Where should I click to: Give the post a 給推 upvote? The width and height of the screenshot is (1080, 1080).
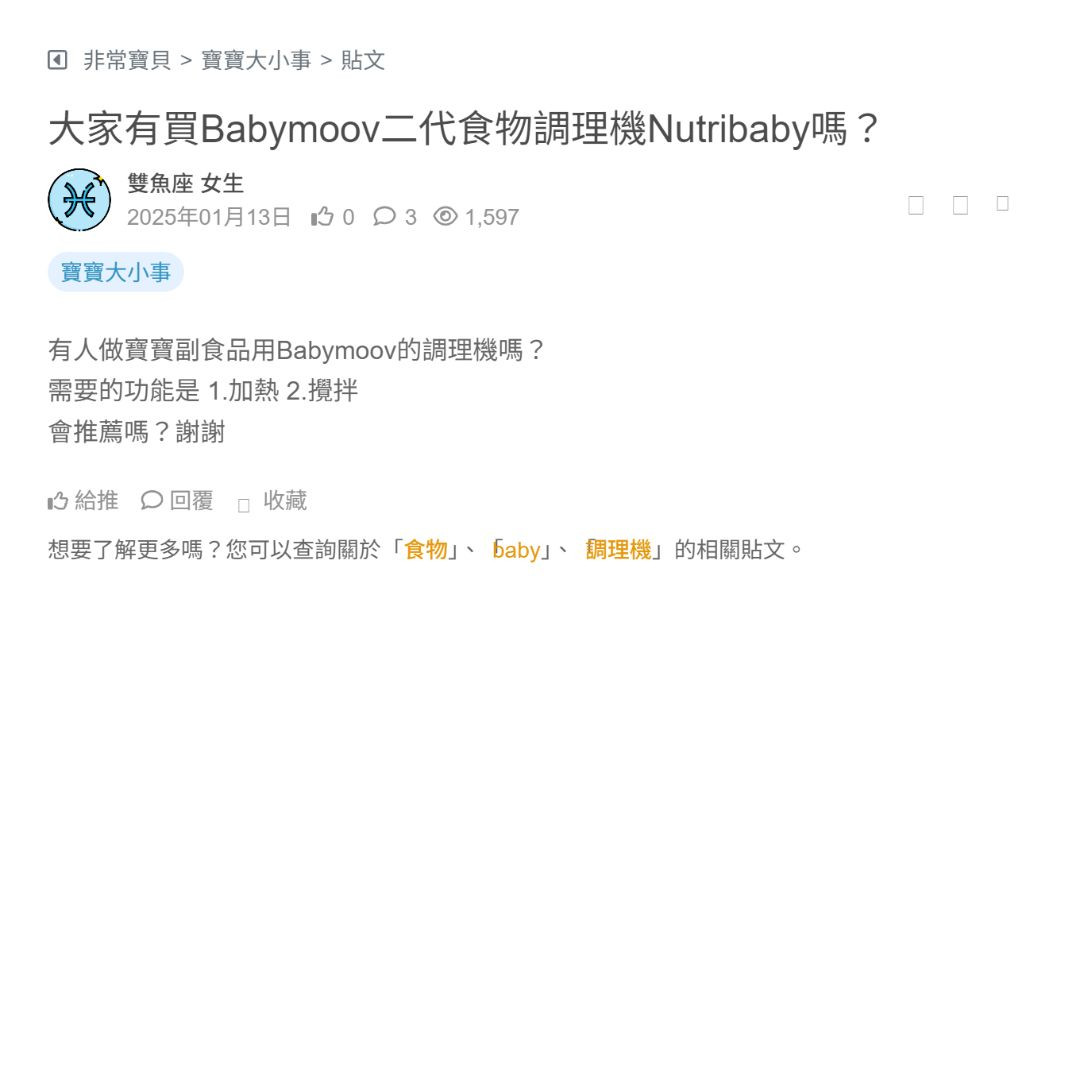click(83, 500)
